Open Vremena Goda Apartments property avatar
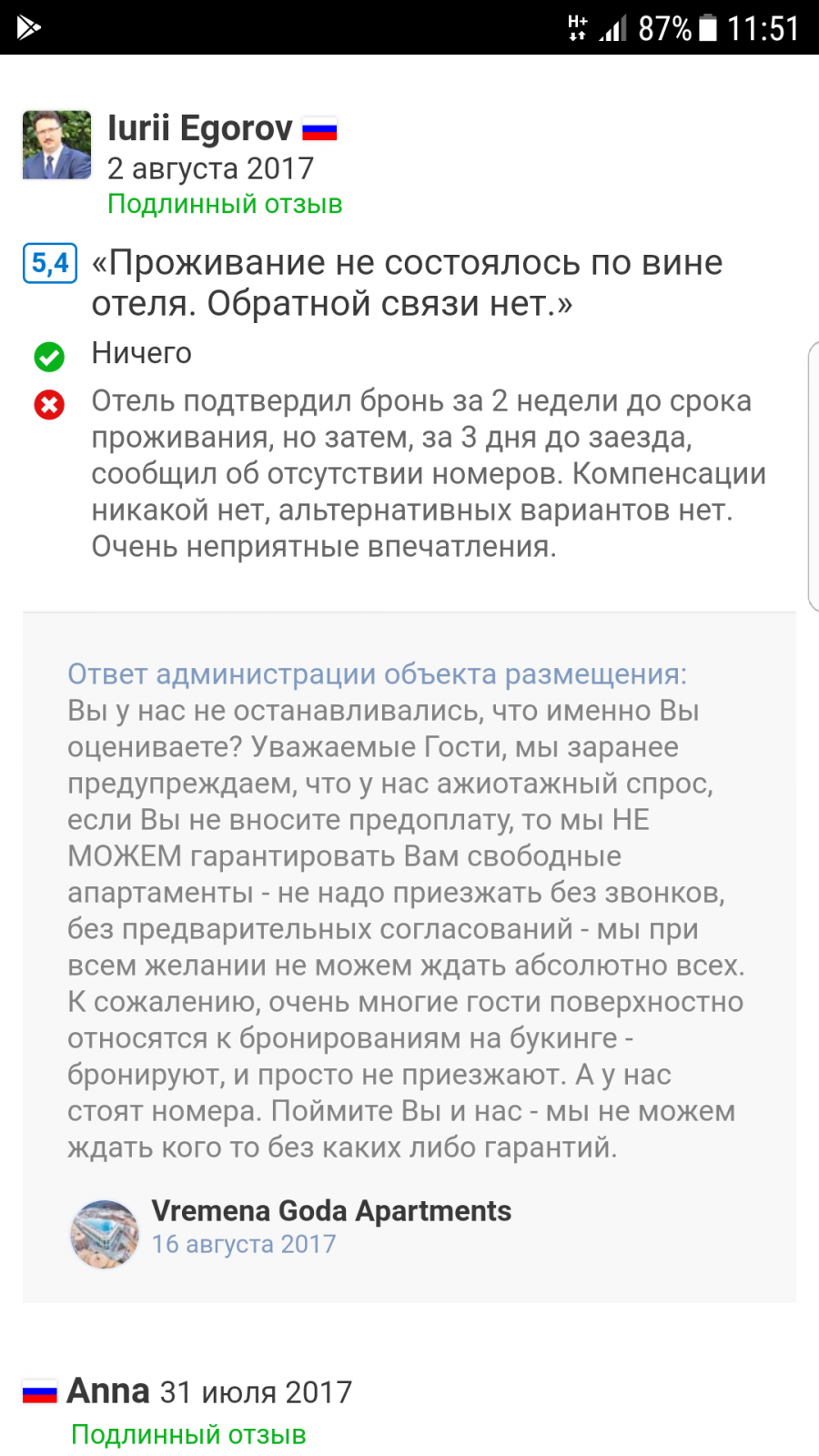Image resolution: width=819 pixels, height=1456 pixels. [x=105, y=1234]
